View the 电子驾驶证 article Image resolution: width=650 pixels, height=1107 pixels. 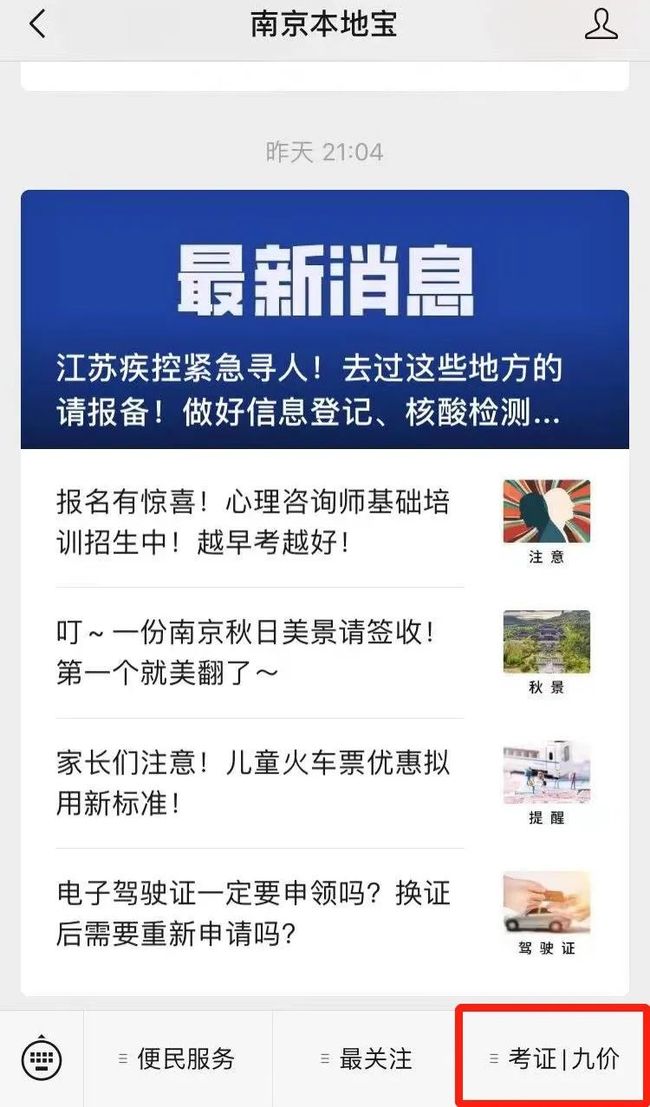325,914
